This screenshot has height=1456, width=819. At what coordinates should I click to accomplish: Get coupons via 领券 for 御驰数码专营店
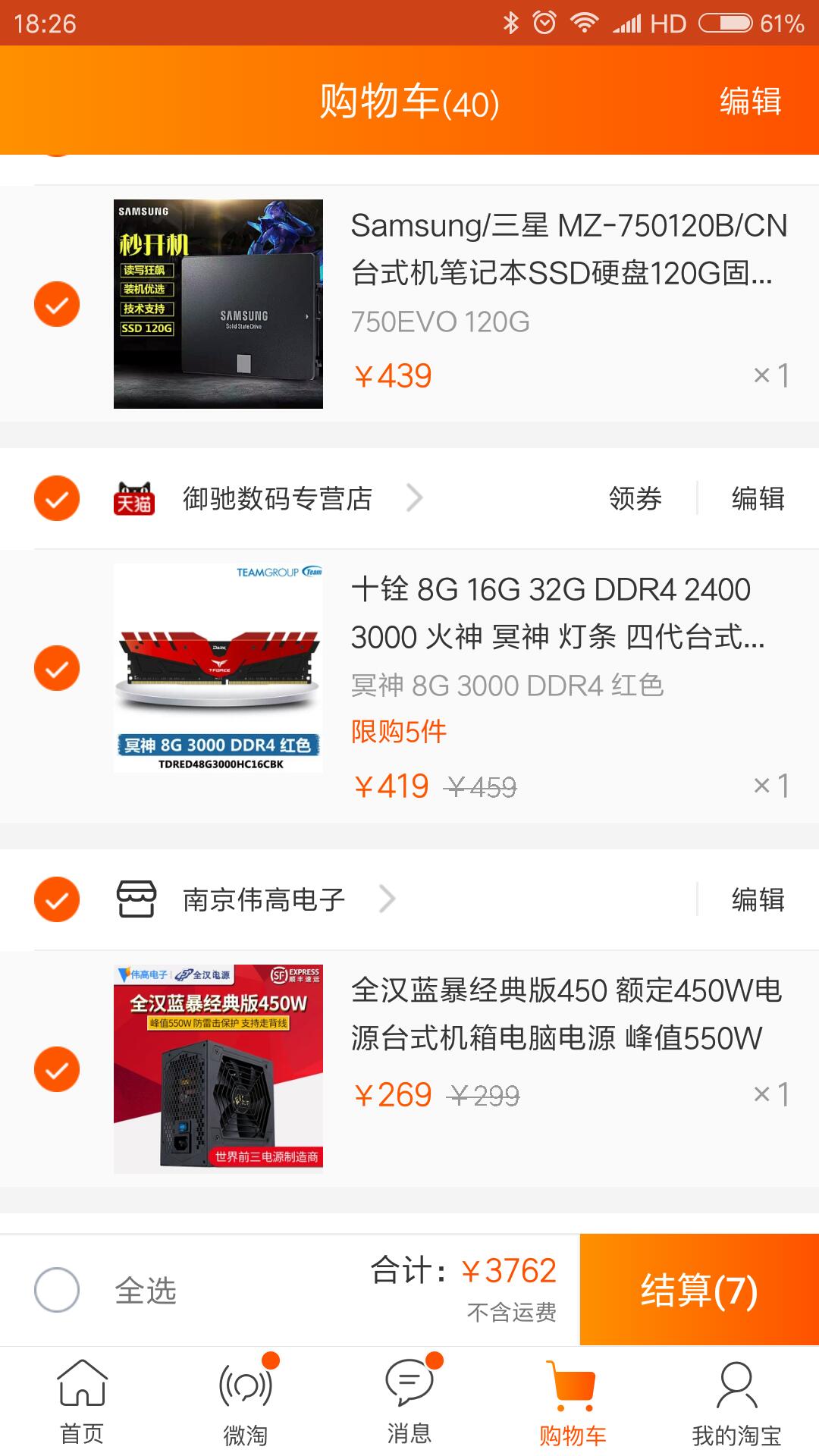[x=635, y=498]
